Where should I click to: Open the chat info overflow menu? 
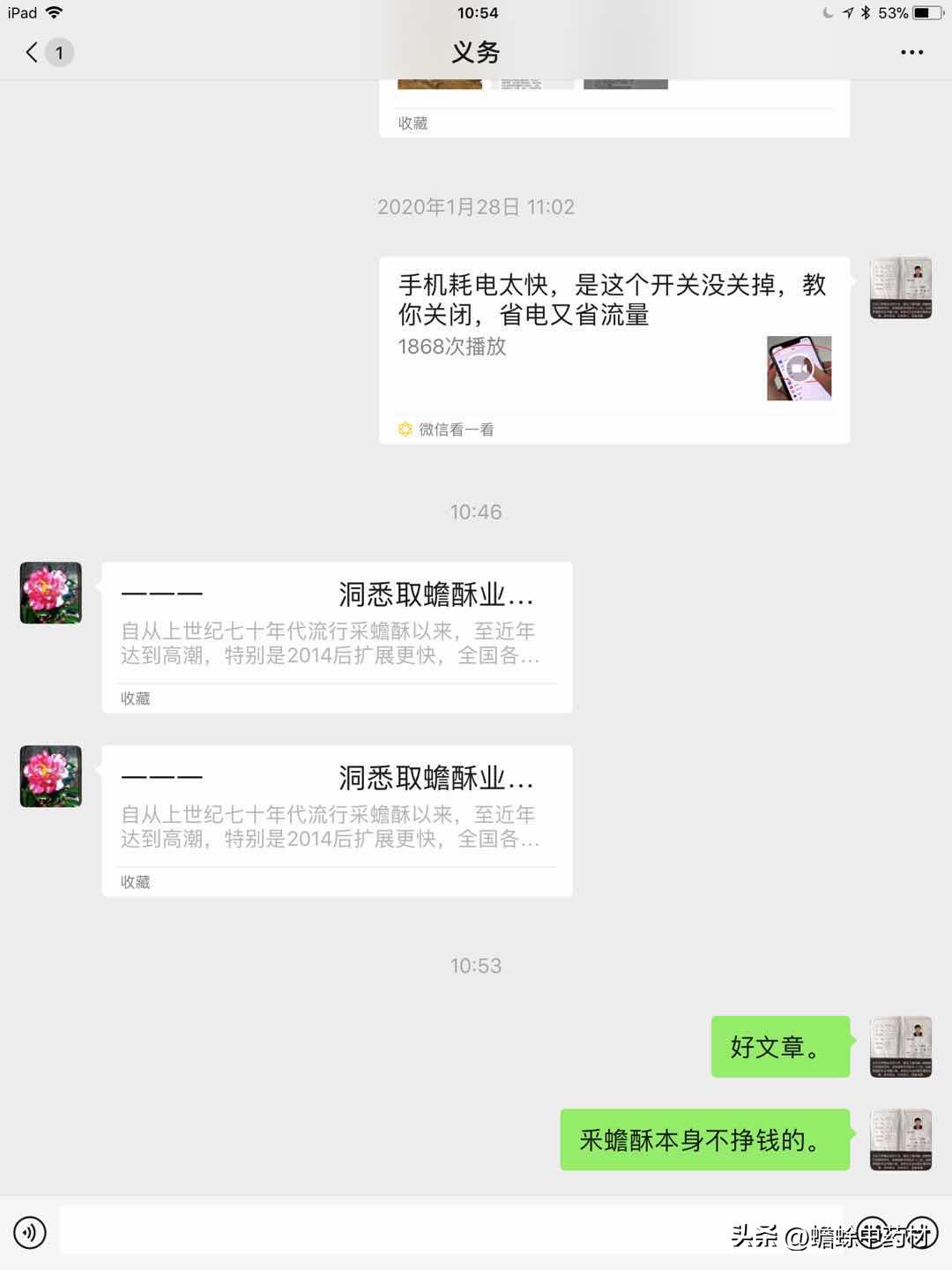click(x=911, y=53)
